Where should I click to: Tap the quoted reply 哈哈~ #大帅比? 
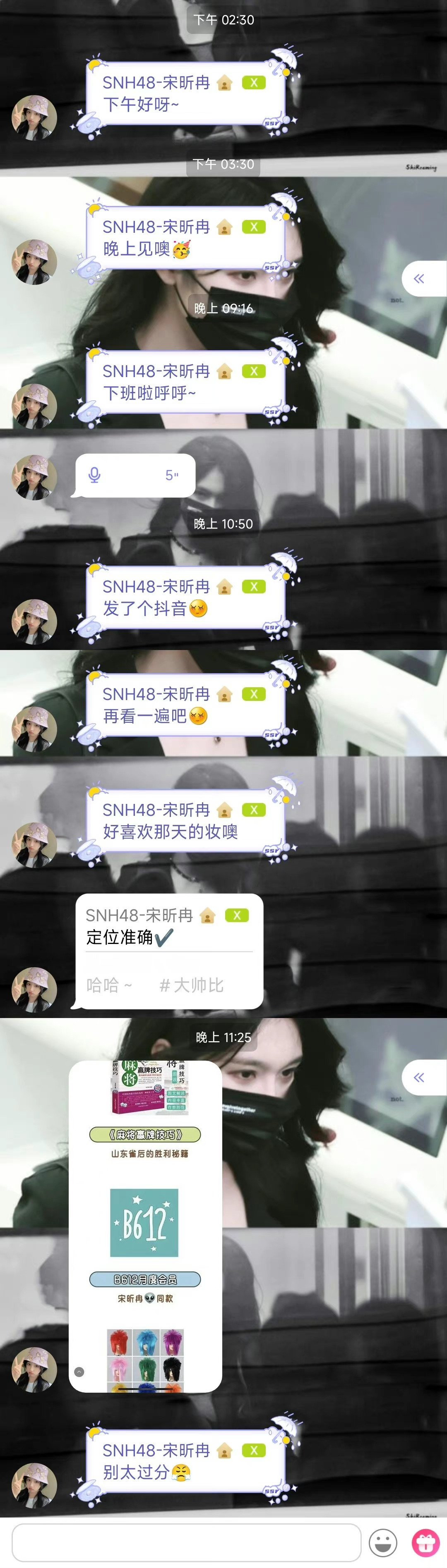[x=155, y=985]
